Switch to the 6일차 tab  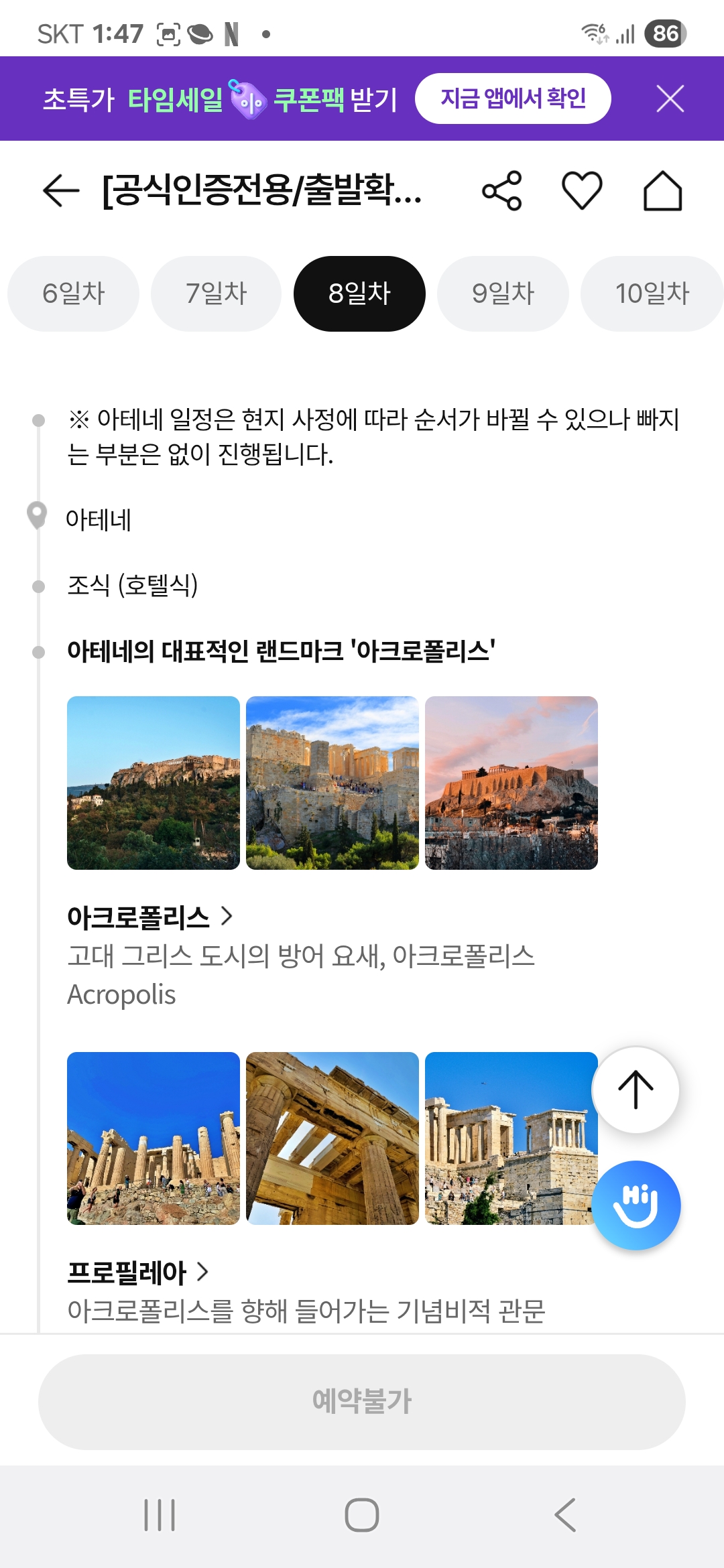74,293
